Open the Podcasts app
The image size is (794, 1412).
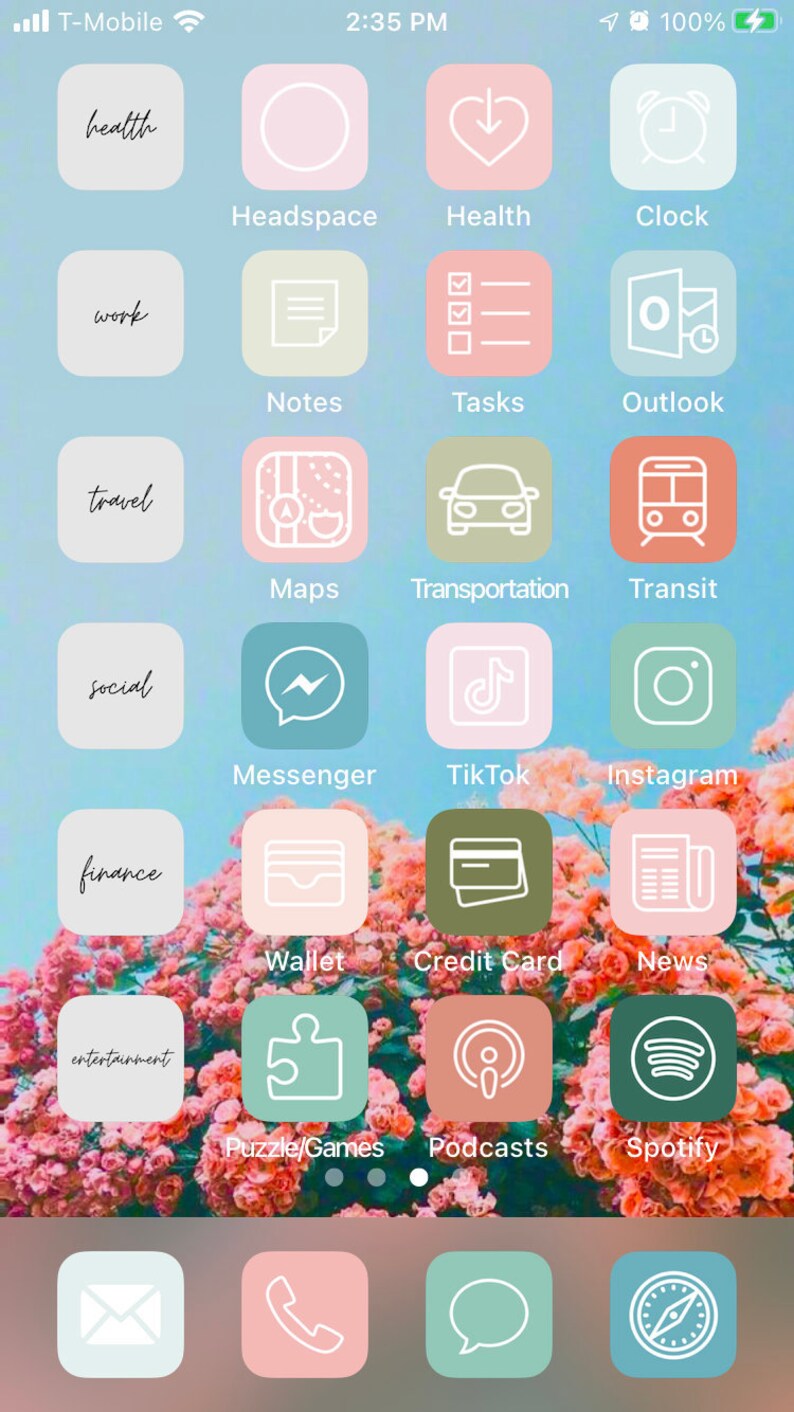[488, 1058]
